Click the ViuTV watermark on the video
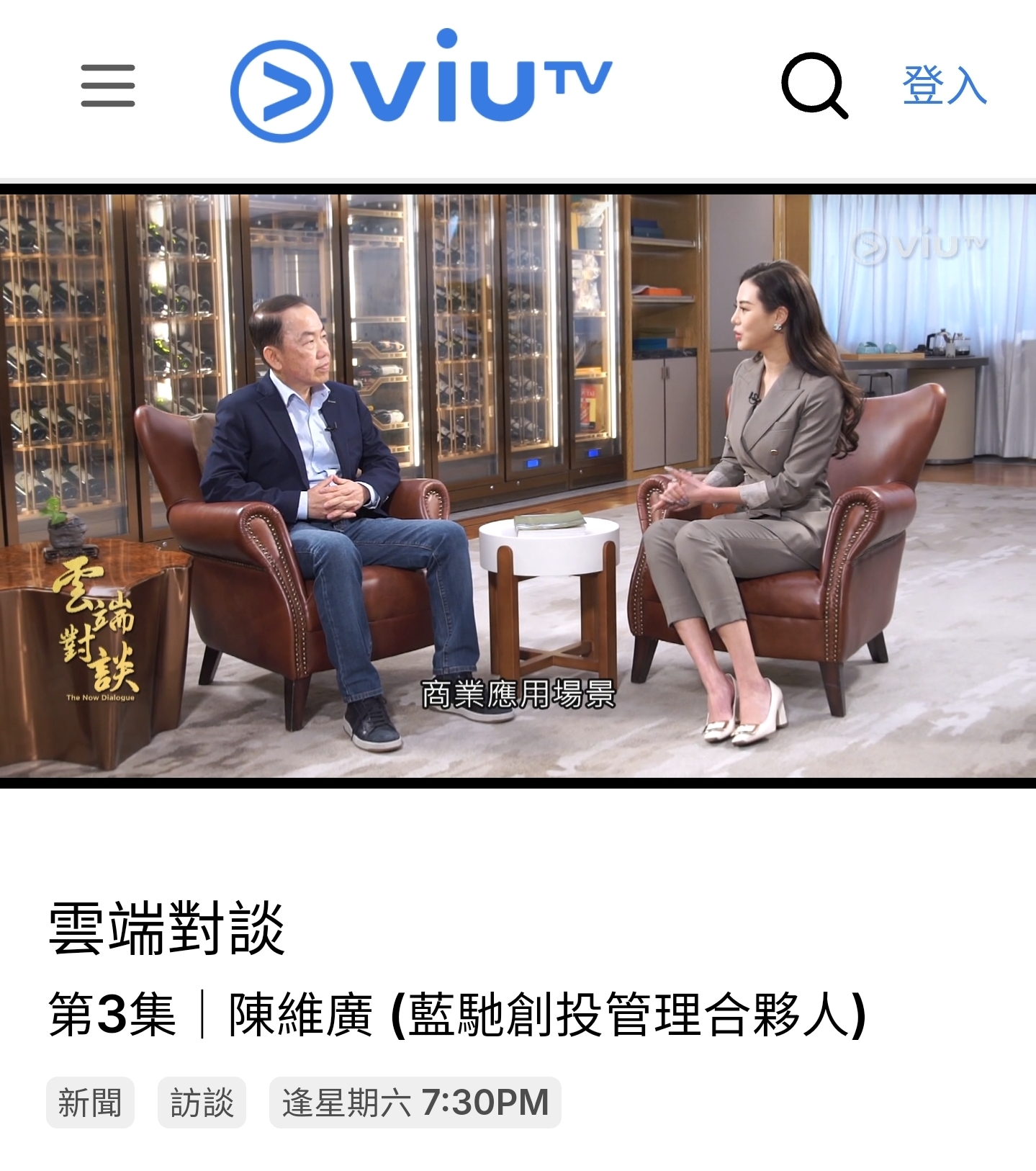1036x1171 pixels. click(x=916, y=246)
